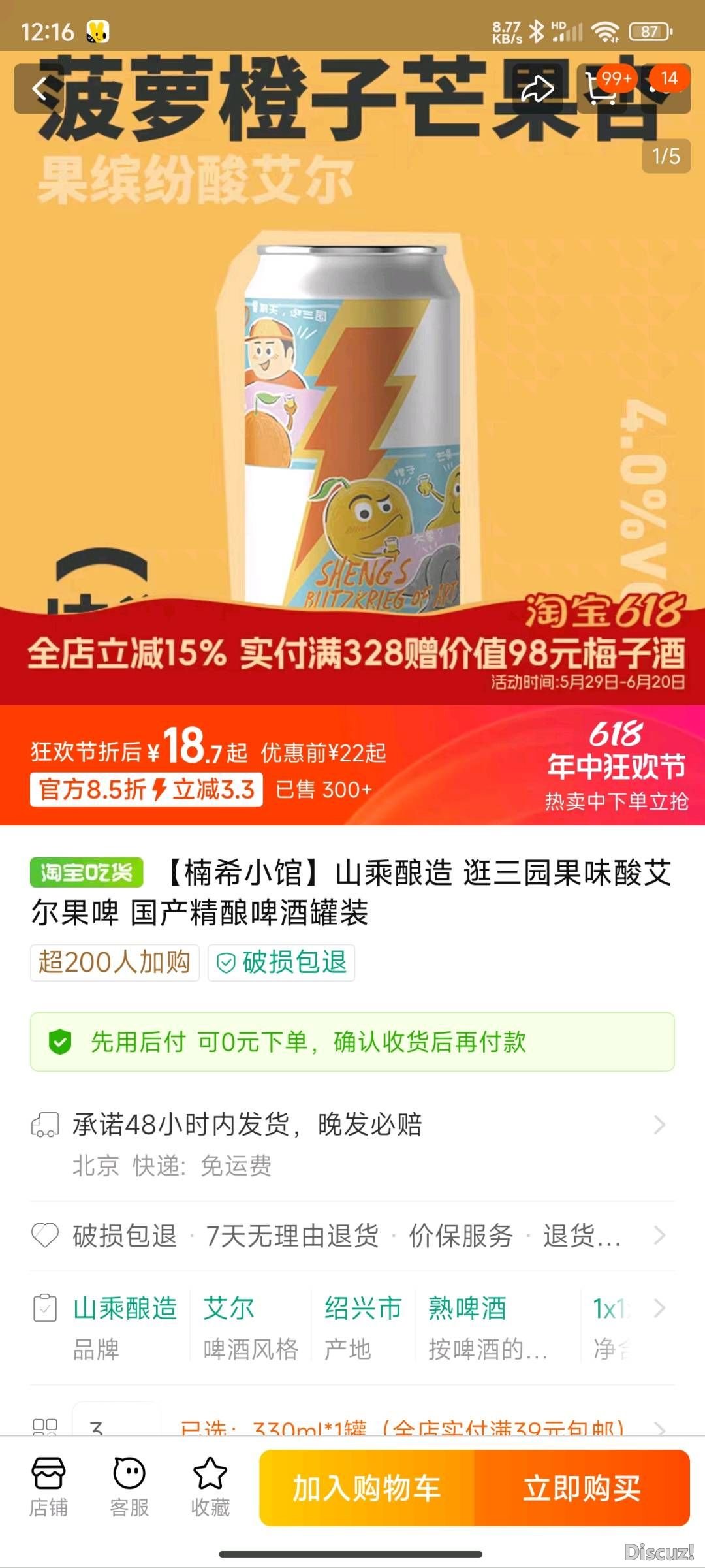Tap 加入购物车 to add to cart

click(x=367, y=1488)
